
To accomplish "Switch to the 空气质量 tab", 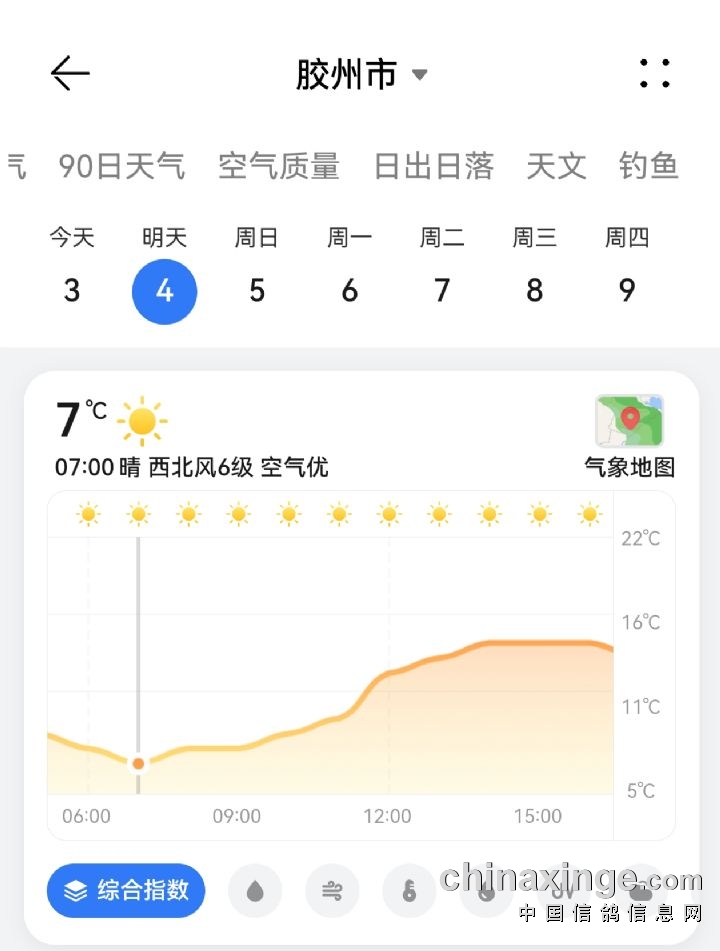I will [x=279, y=166].
